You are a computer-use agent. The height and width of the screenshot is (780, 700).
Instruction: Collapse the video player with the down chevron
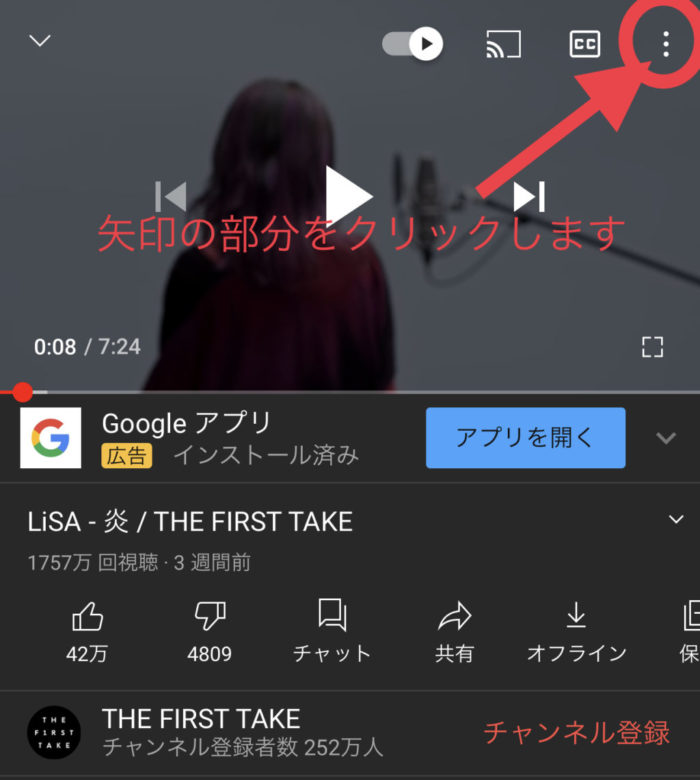(40, 41)
